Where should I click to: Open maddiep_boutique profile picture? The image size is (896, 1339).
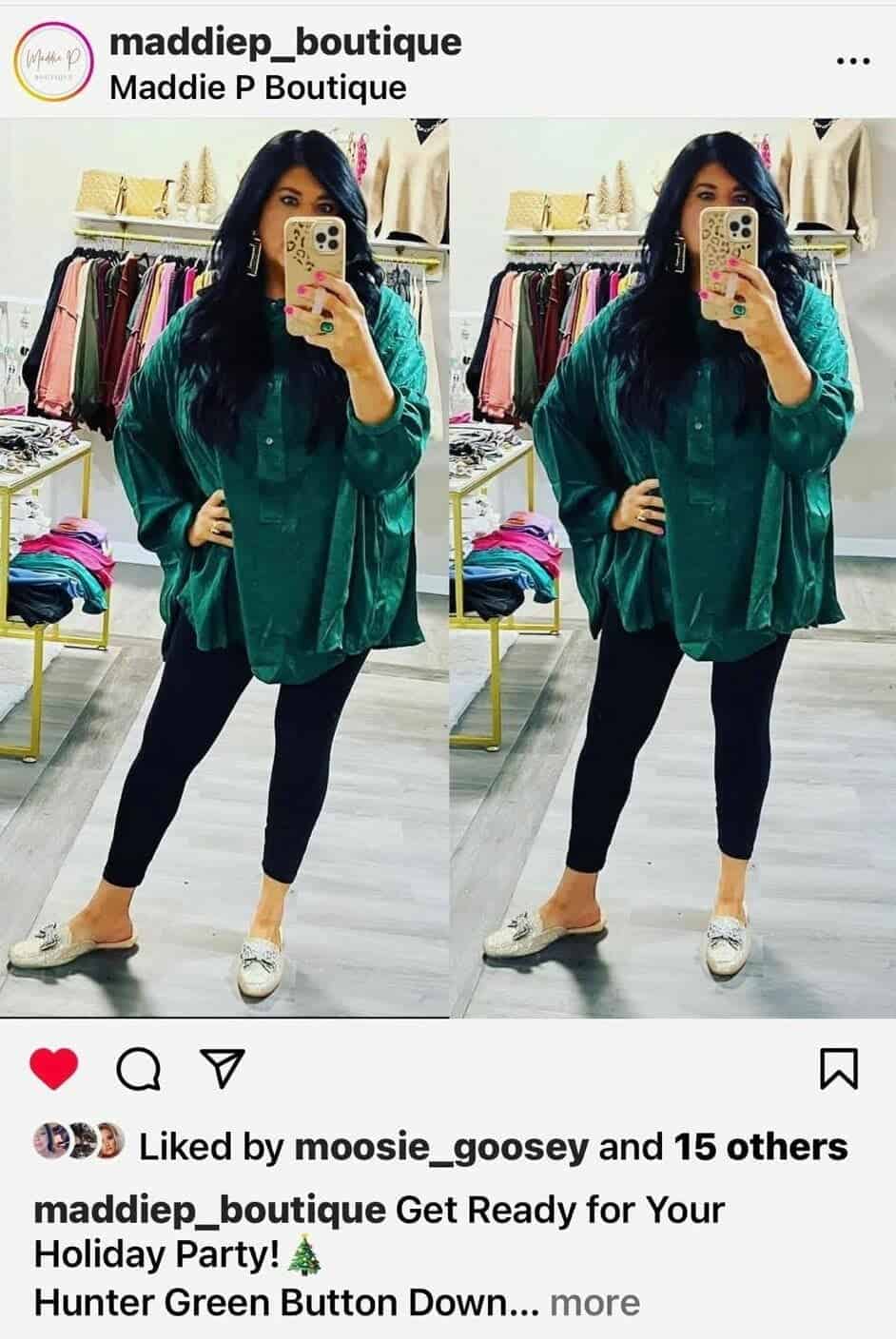pyautogui.click(x=53, y=63)
